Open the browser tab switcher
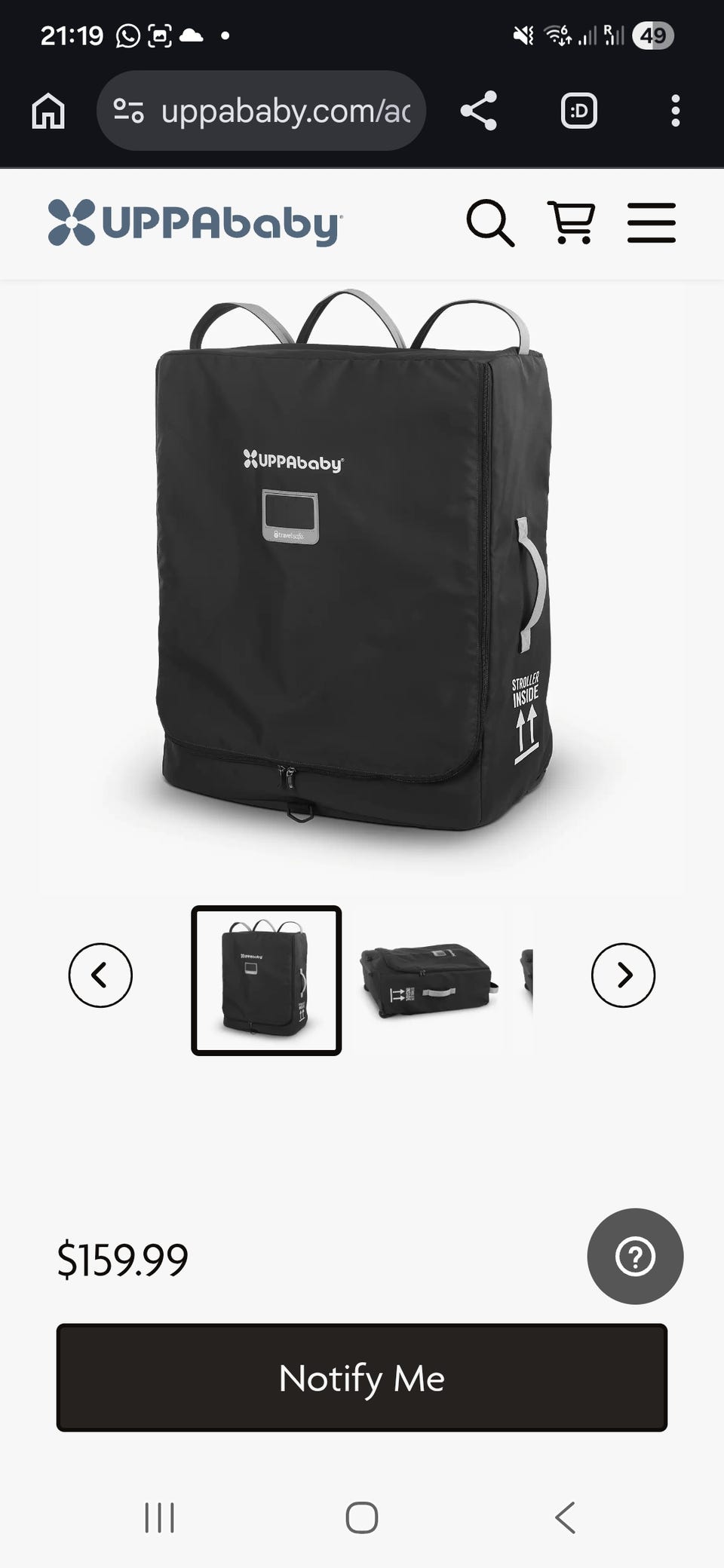The image size is (724, 1568). point(579,111)
